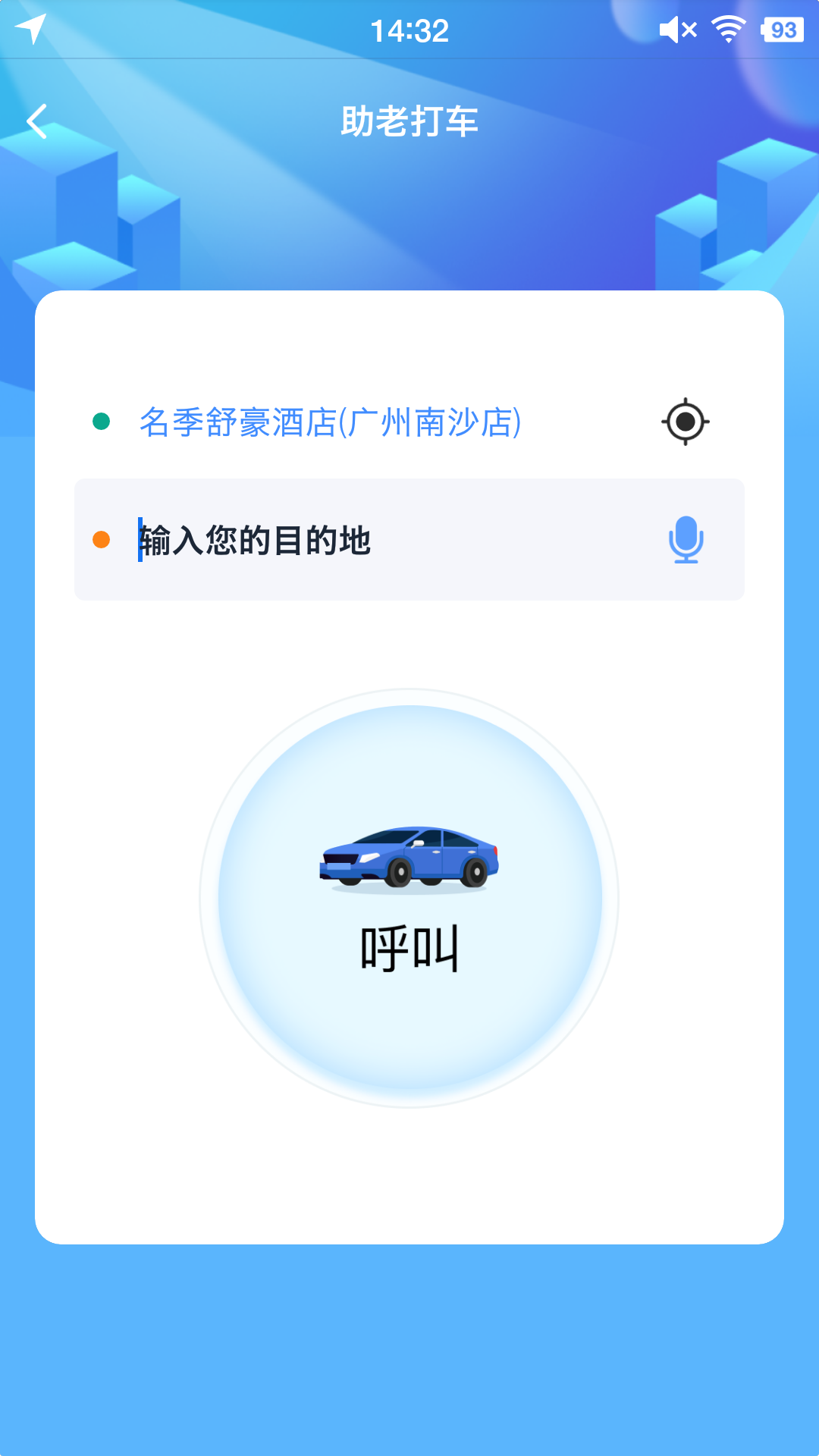Tap the Wi-Fi indicator in status bar

coord(726,29)
